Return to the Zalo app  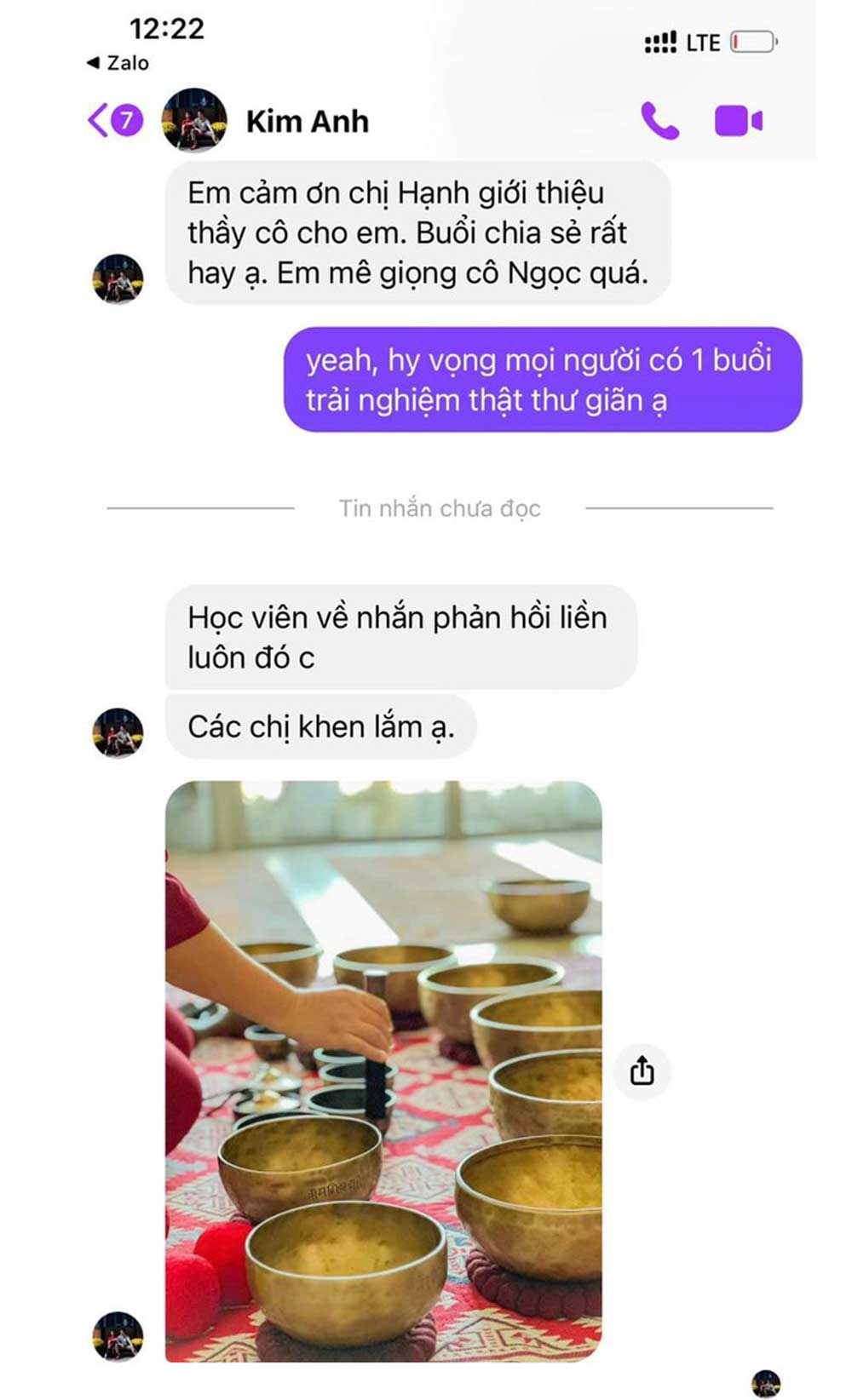118,63
